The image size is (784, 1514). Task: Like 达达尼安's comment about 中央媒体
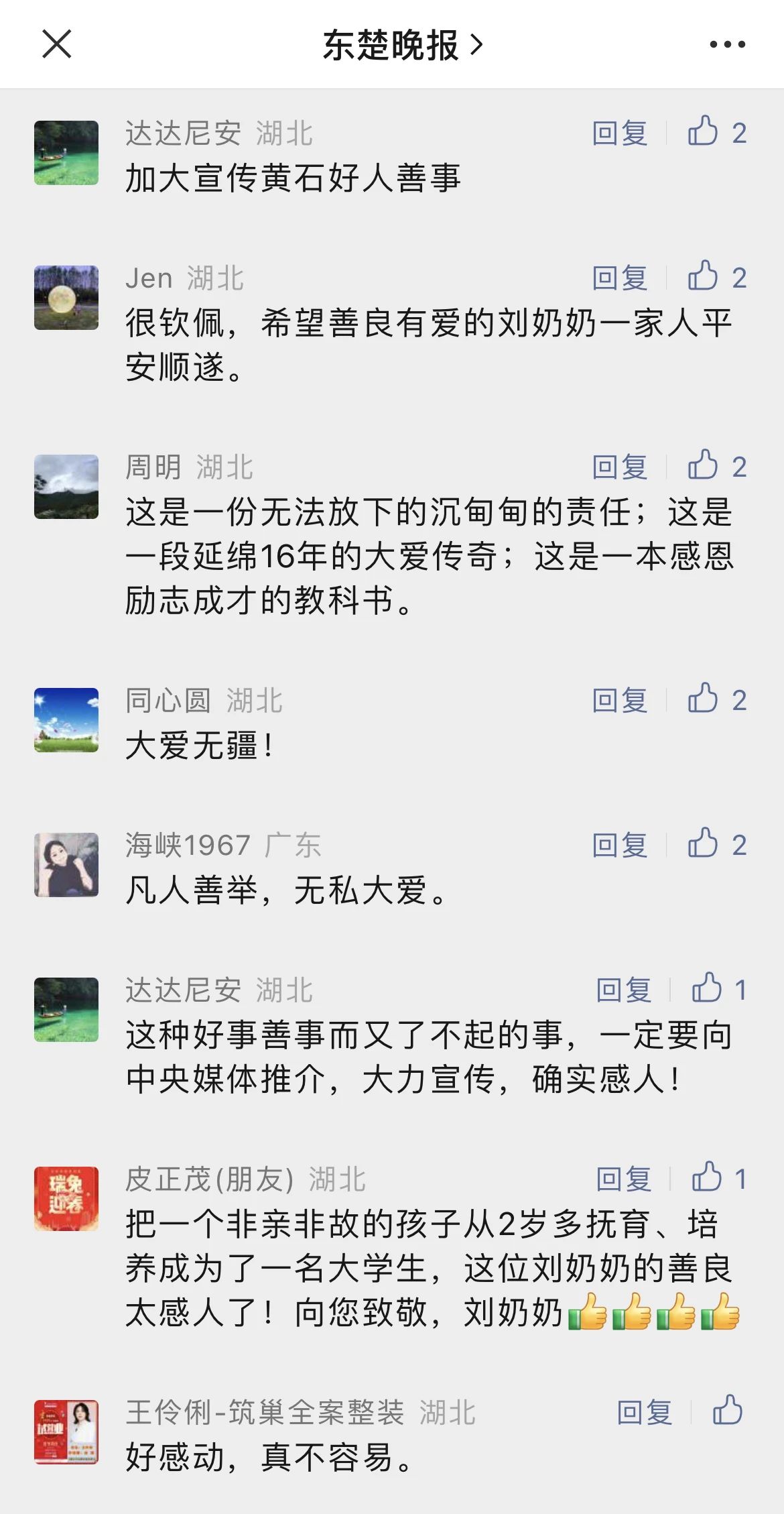(x=708, y=988)
